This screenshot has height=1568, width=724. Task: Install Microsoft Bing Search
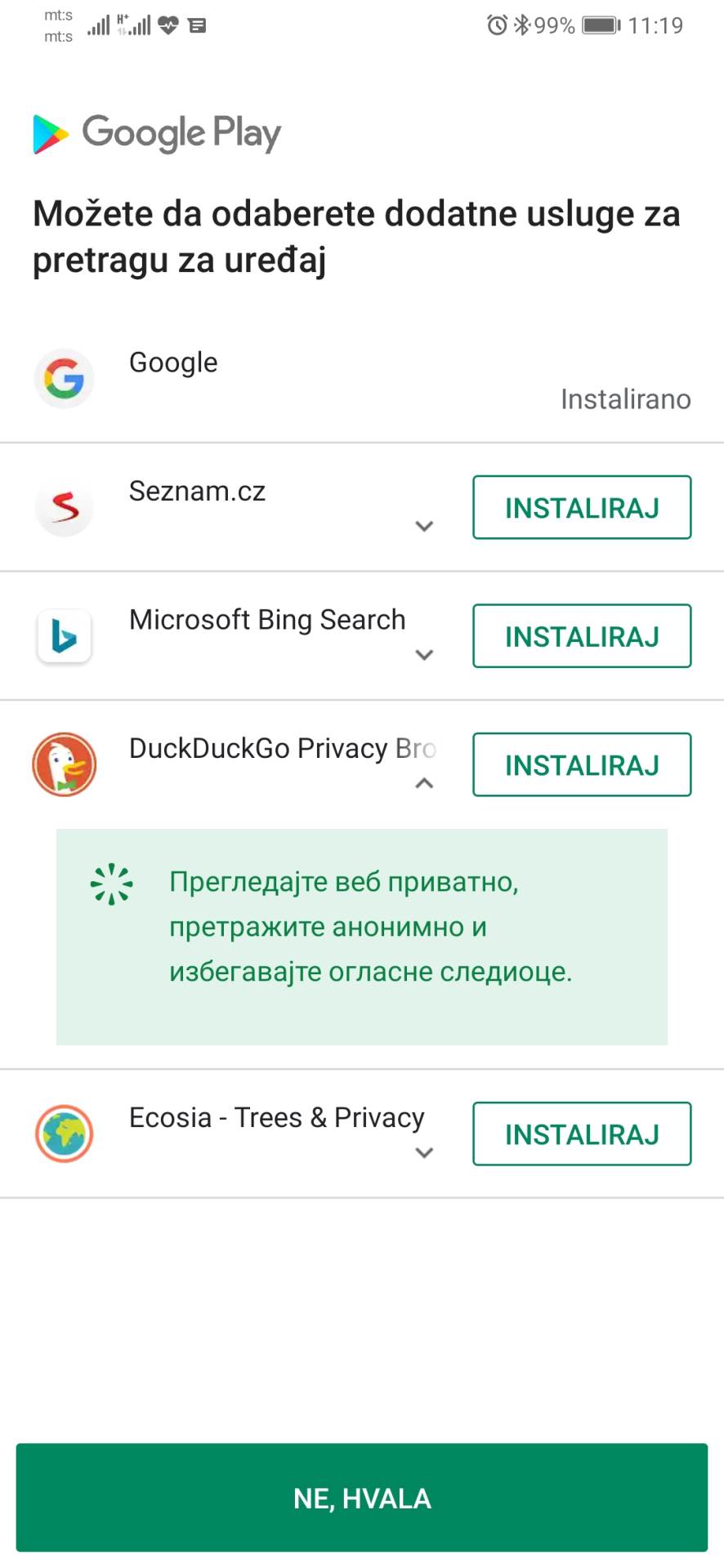(x=582, y=636)
